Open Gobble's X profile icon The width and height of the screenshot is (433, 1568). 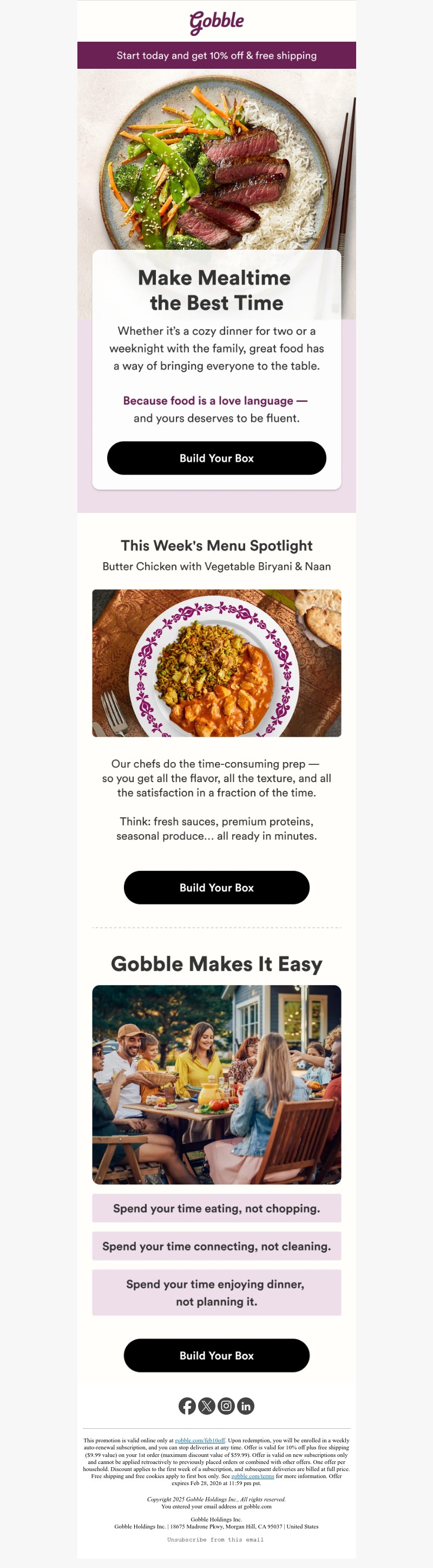(207, 1406)
